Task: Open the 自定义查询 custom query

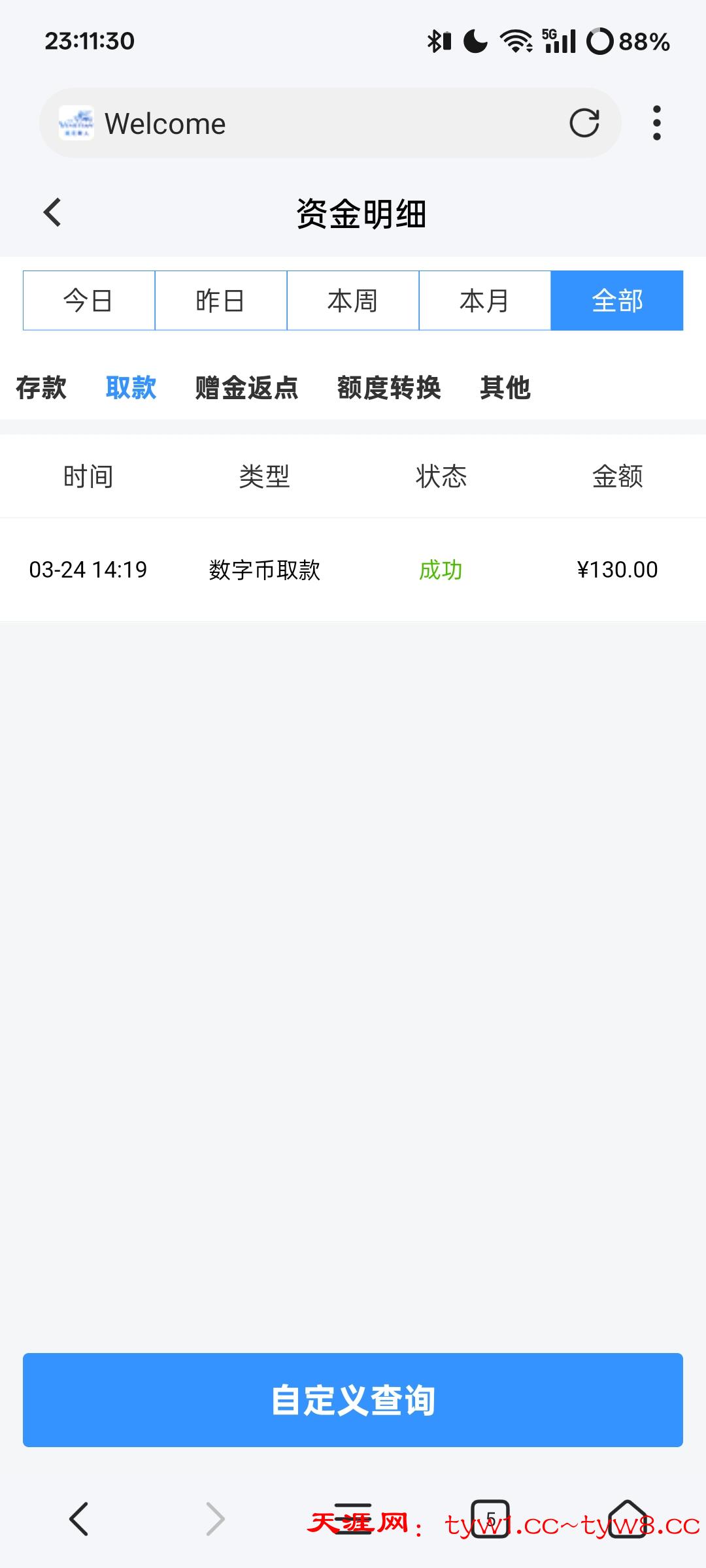Action: (353, 1400)
